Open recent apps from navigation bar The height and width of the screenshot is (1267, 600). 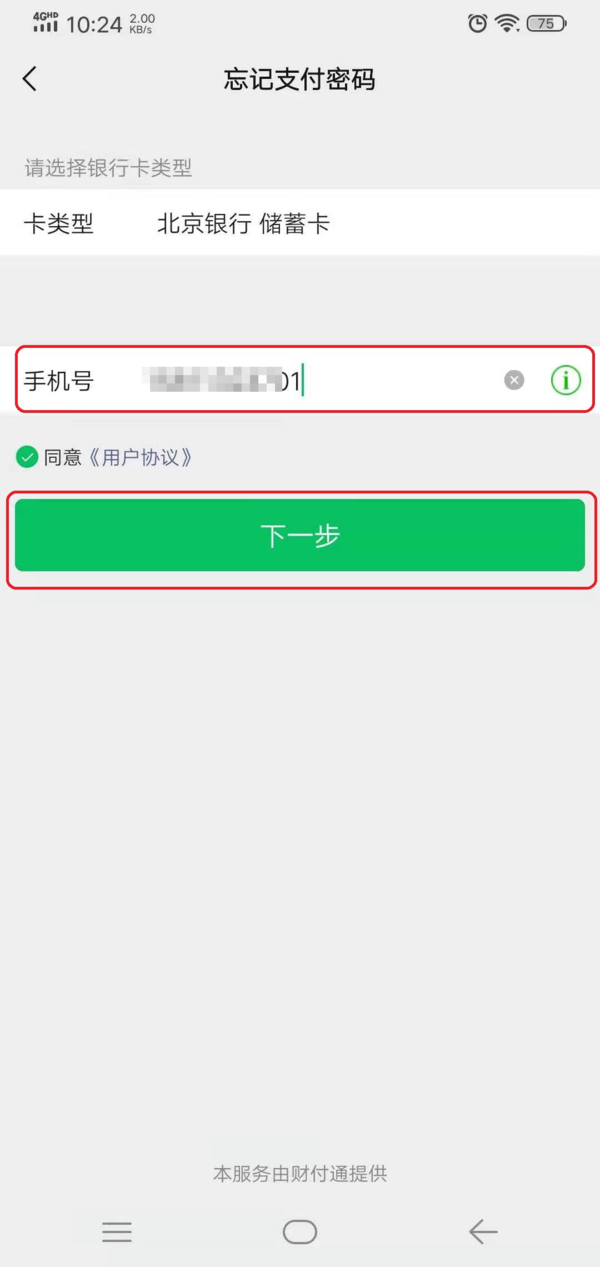[x=117, y=1232]
